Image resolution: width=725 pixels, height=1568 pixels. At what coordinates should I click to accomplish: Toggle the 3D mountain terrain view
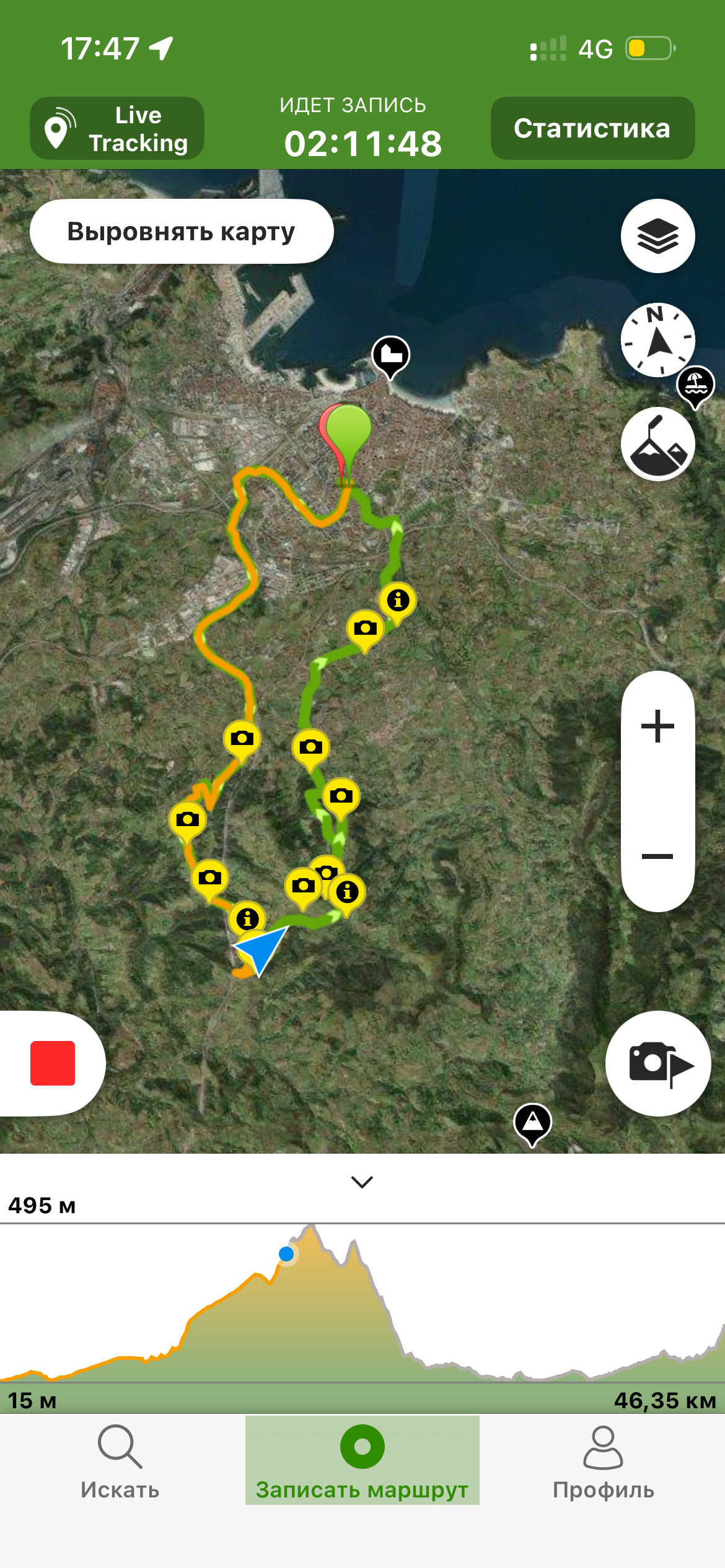click(657, 444)
